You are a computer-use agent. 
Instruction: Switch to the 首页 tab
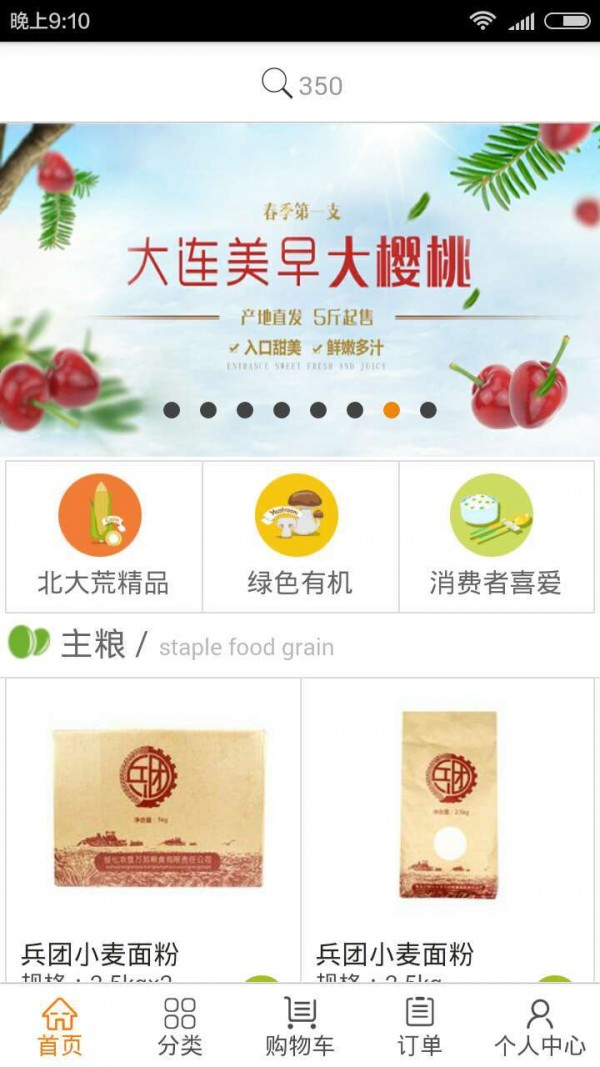tap(60, 1027)
